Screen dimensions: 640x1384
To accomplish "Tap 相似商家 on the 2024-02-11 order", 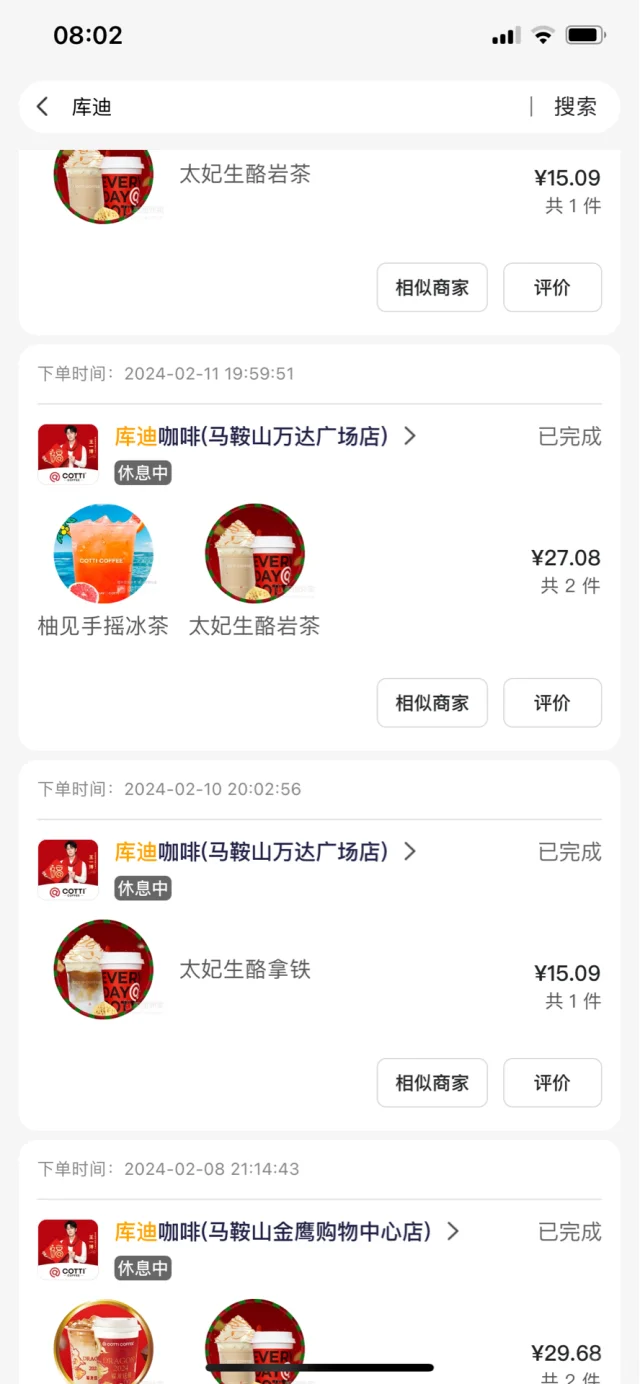I will [432, 703].
